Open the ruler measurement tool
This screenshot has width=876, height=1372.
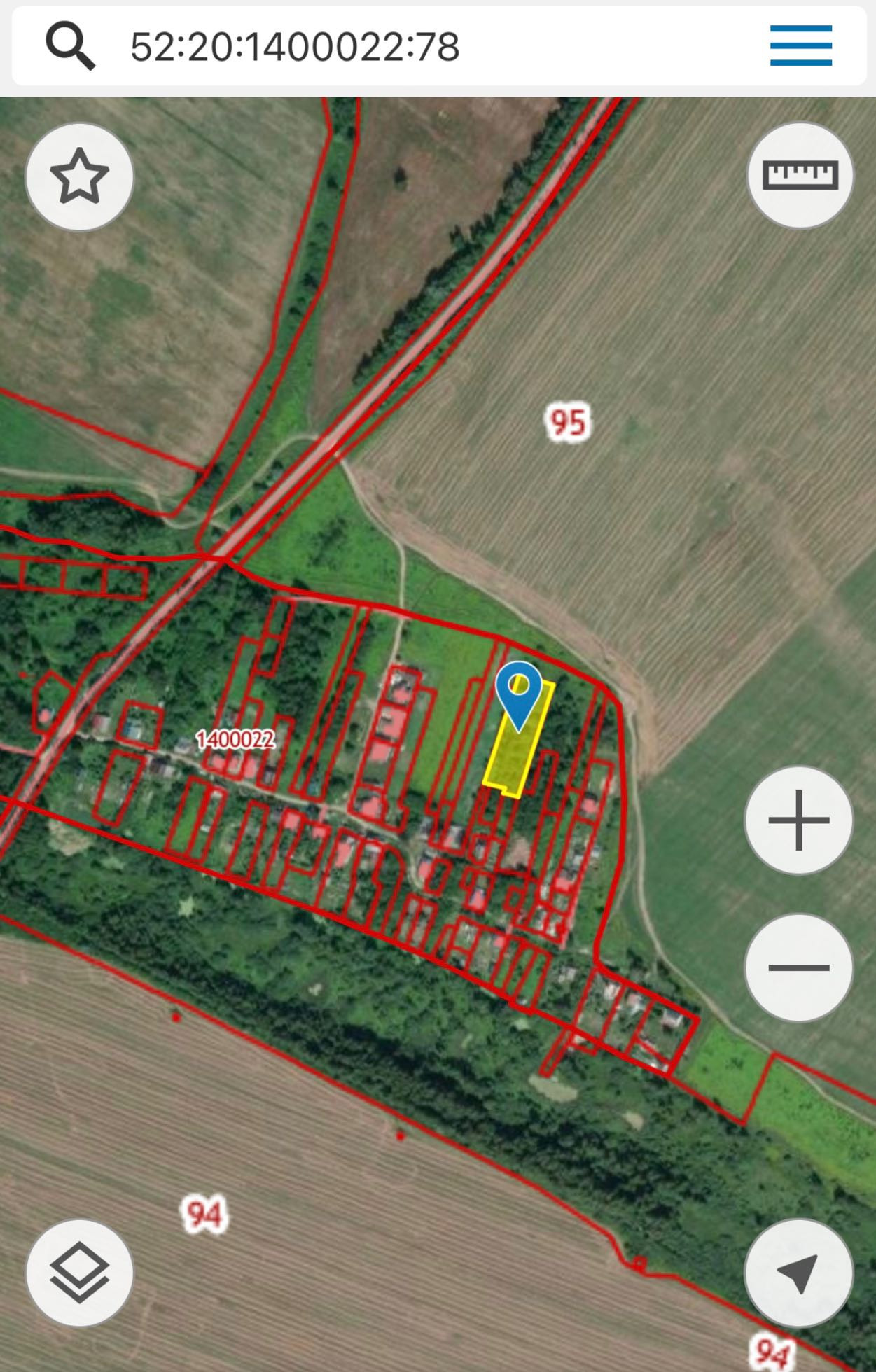(800, 175)
